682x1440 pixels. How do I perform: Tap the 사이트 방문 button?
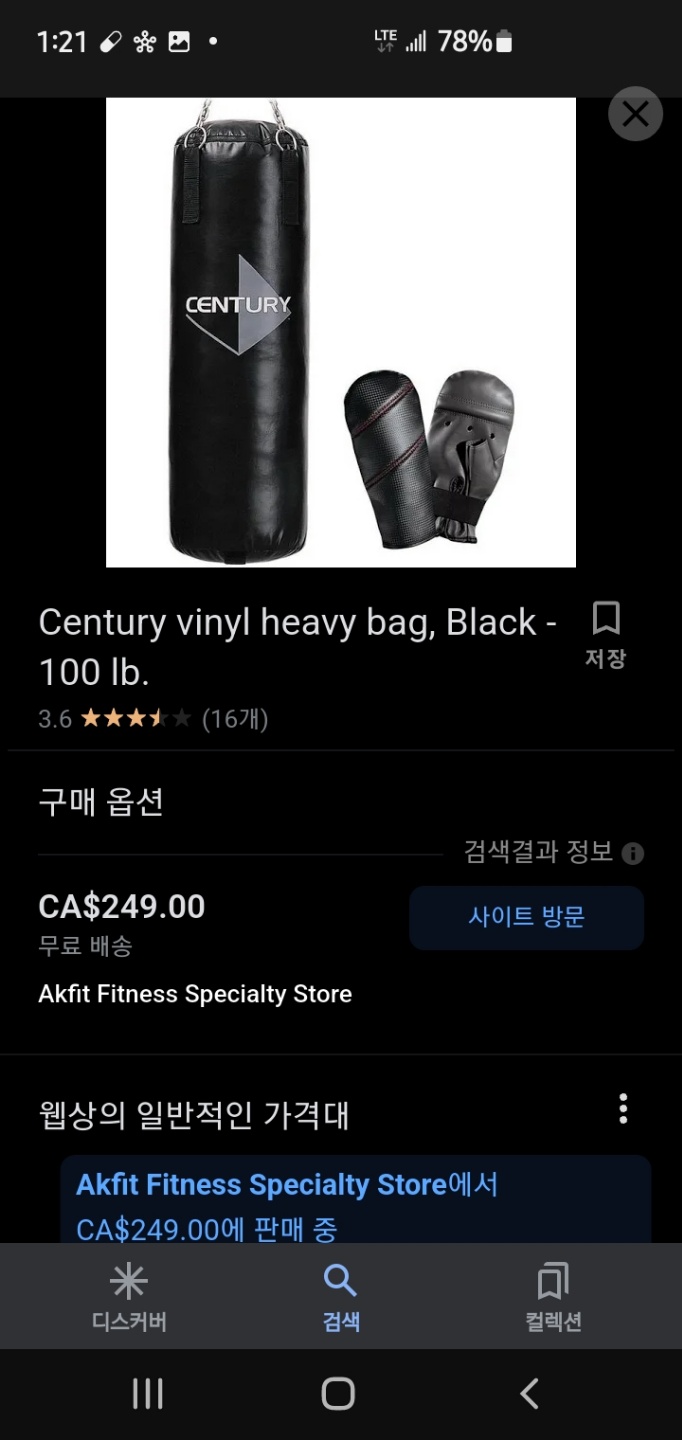(526, 917)
